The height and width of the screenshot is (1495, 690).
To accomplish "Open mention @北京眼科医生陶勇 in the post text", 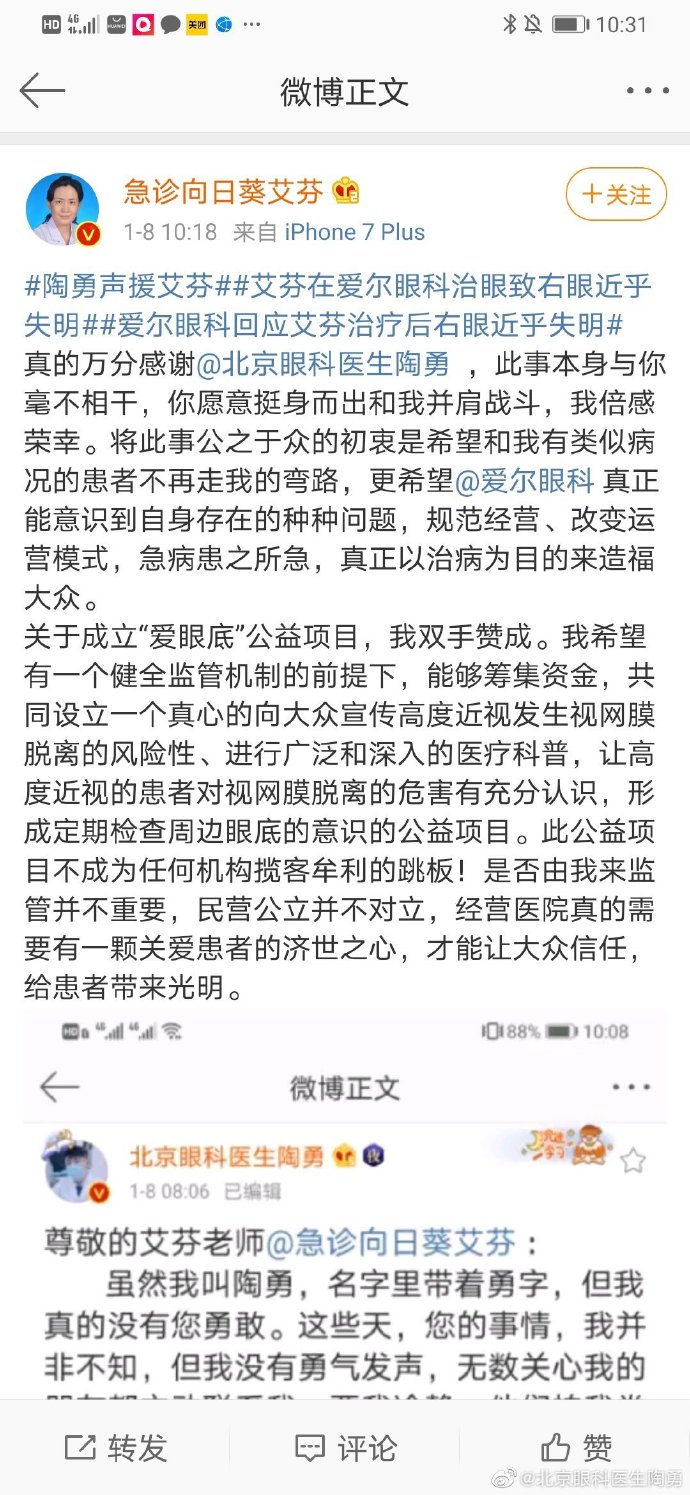I will click(324, 365).
